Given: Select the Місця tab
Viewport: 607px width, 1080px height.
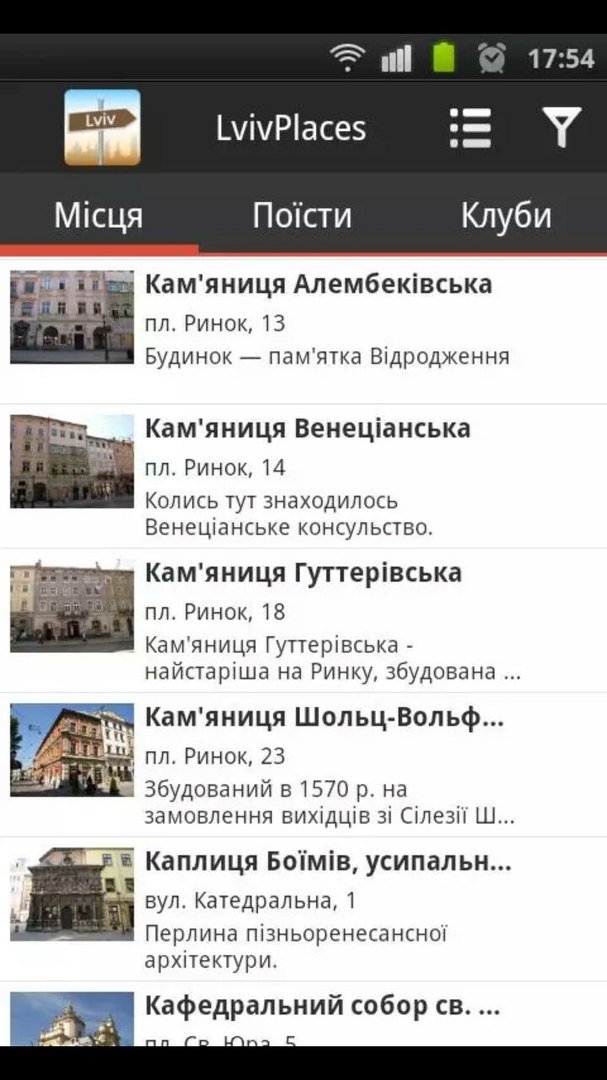Looking at the screenshot, I should [x=99, y=216].
